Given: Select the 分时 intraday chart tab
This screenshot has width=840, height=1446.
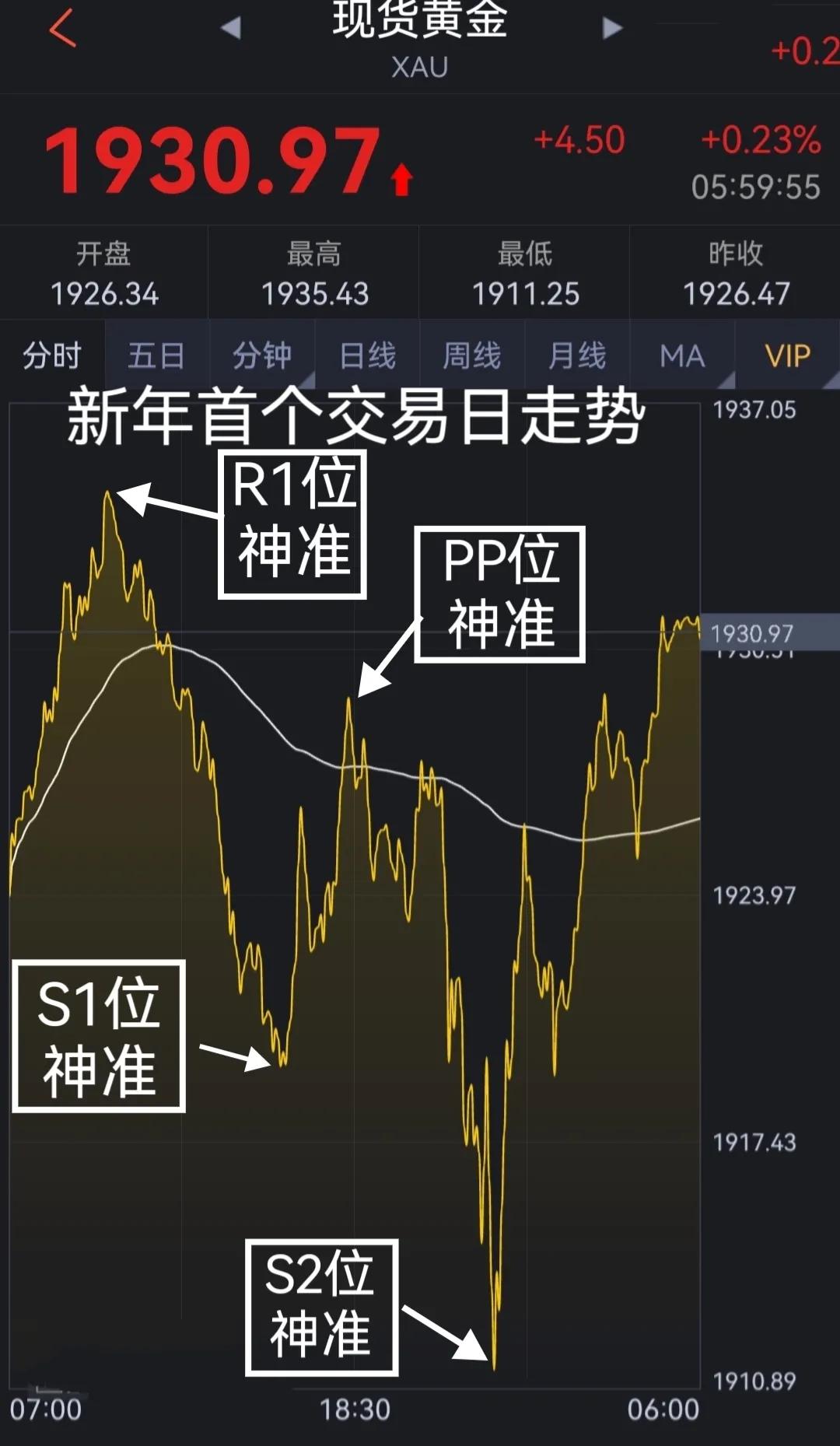Looking at the screenshot, I should 52,355.
